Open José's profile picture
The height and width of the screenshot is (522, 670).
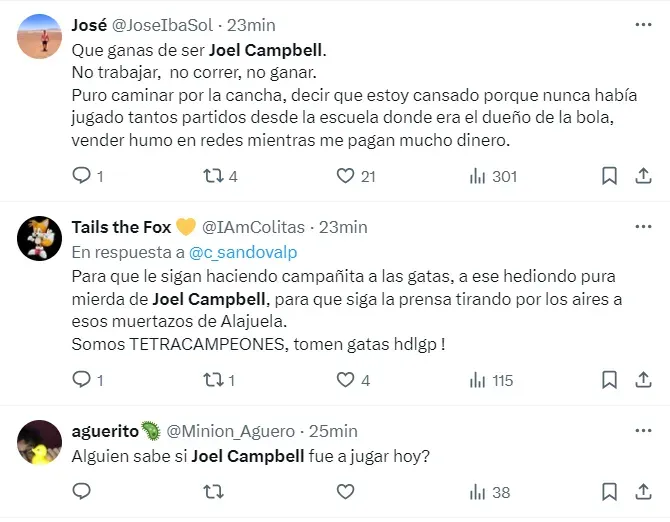pos(40,37)
